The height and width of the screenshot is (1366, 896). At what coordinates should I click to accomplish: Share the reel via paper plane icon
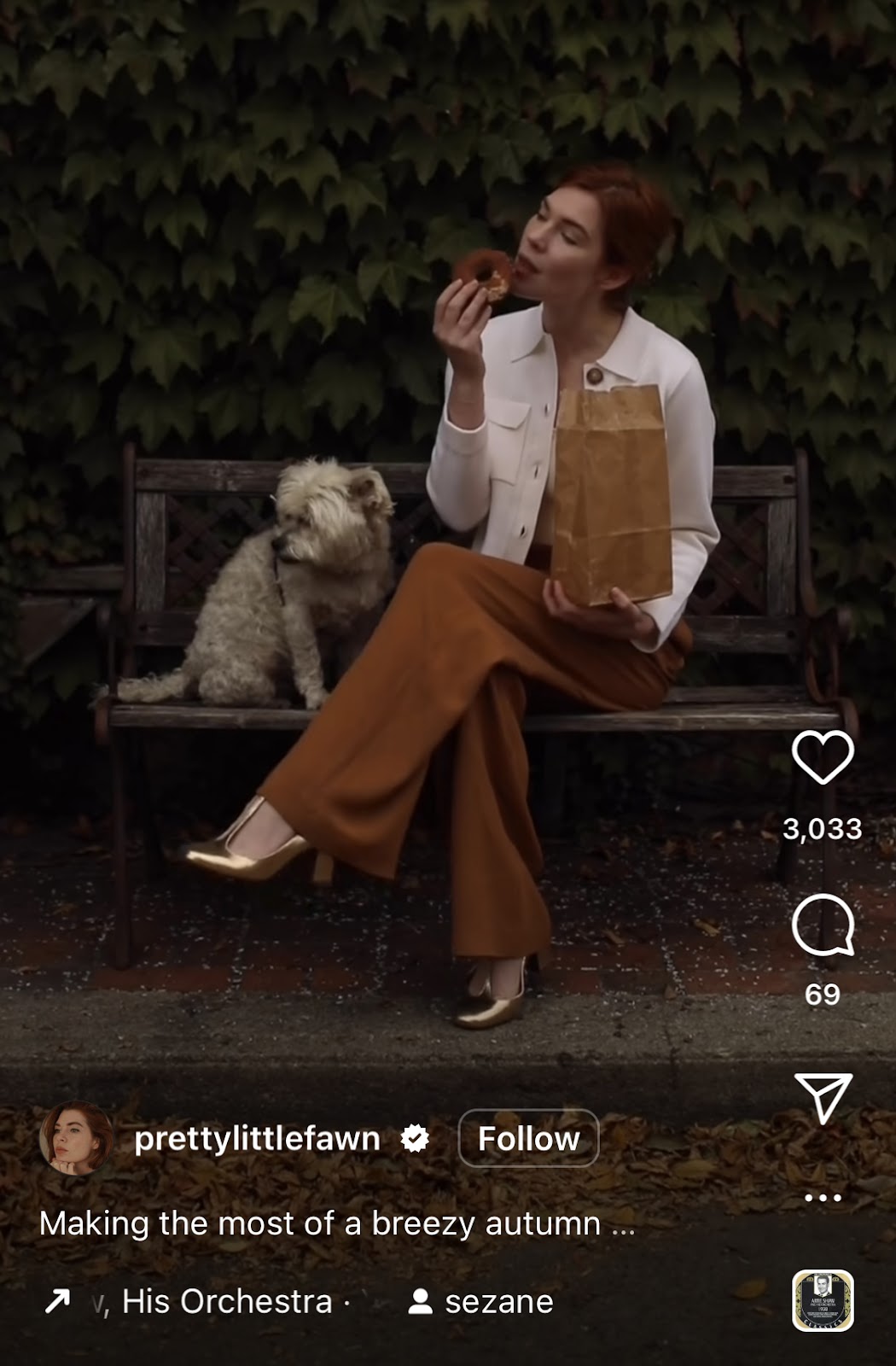point(823,1098)
